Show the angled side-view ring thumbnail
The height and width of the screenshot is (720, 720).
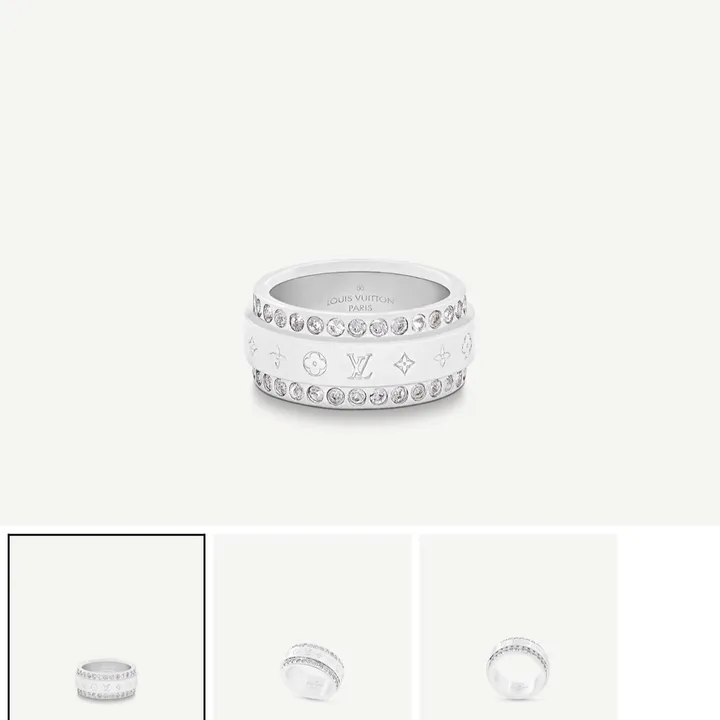click(312, 628)
